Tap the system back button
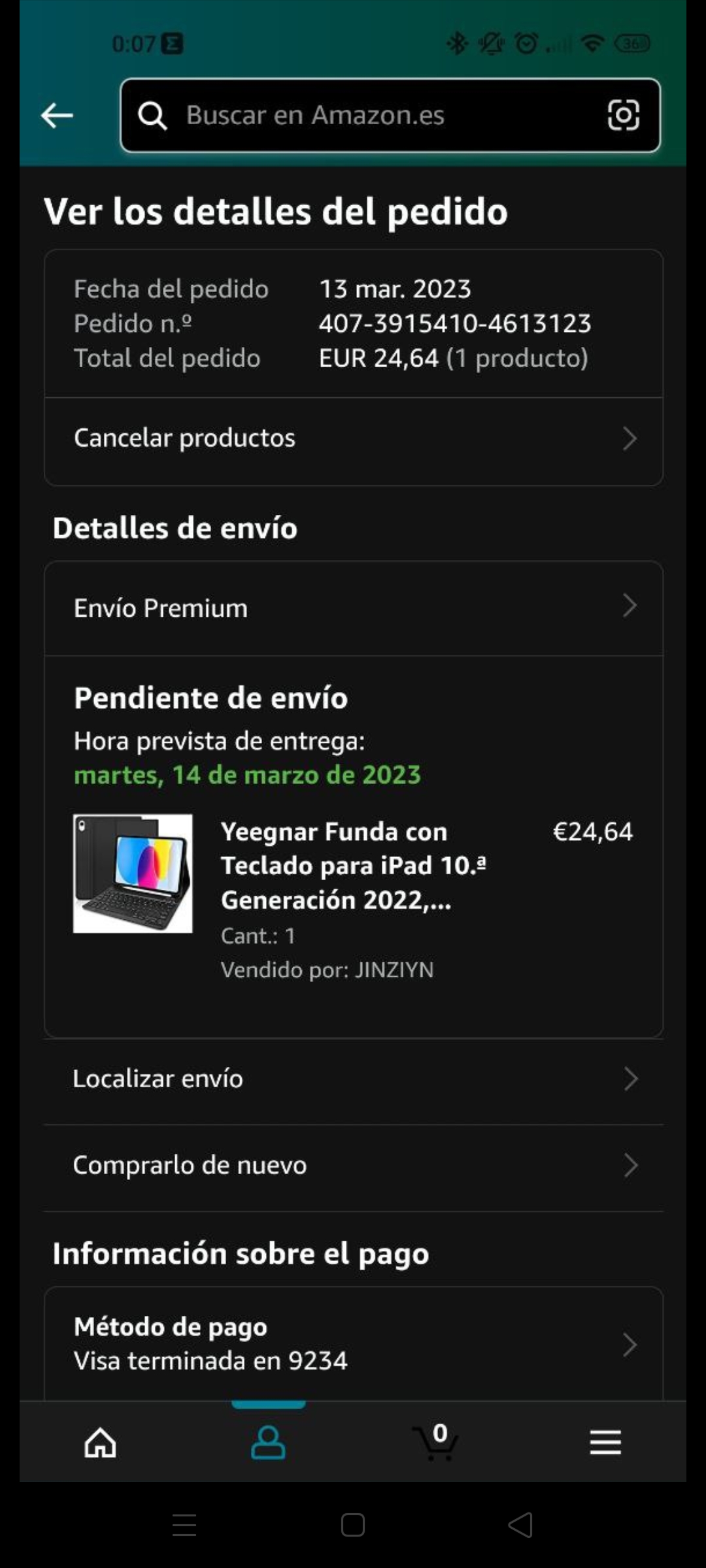 [521, 1526]
